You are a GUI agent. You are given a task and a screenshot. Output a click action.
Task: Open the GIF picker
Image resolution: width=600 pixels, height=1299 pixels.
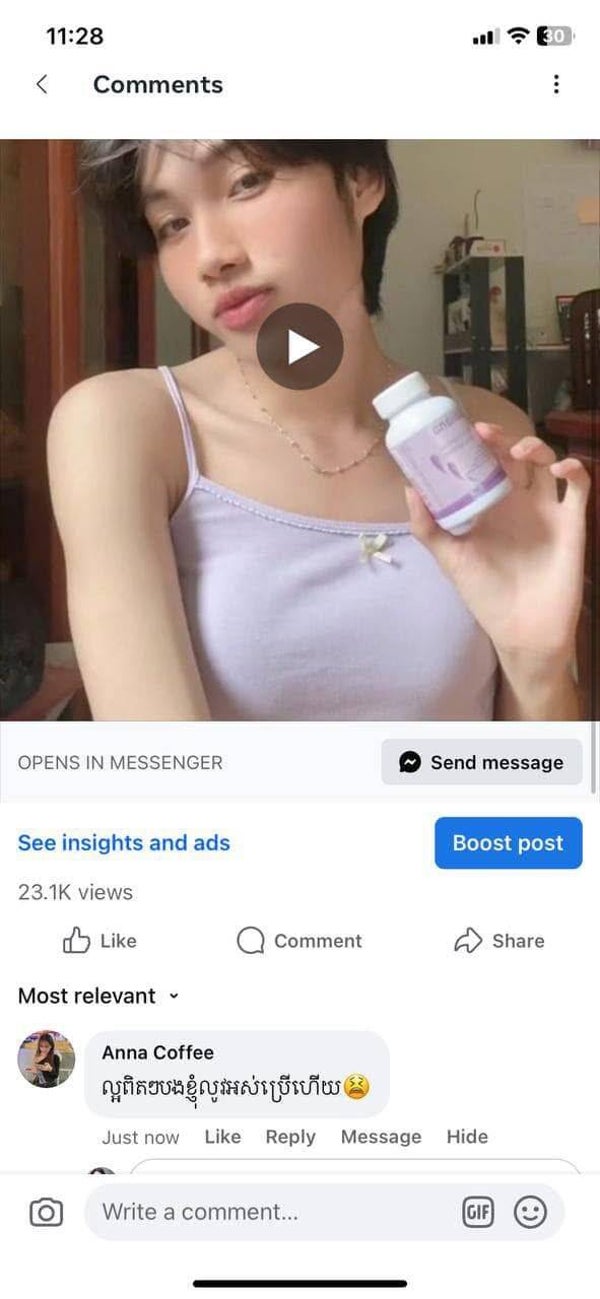point(478,1213)
